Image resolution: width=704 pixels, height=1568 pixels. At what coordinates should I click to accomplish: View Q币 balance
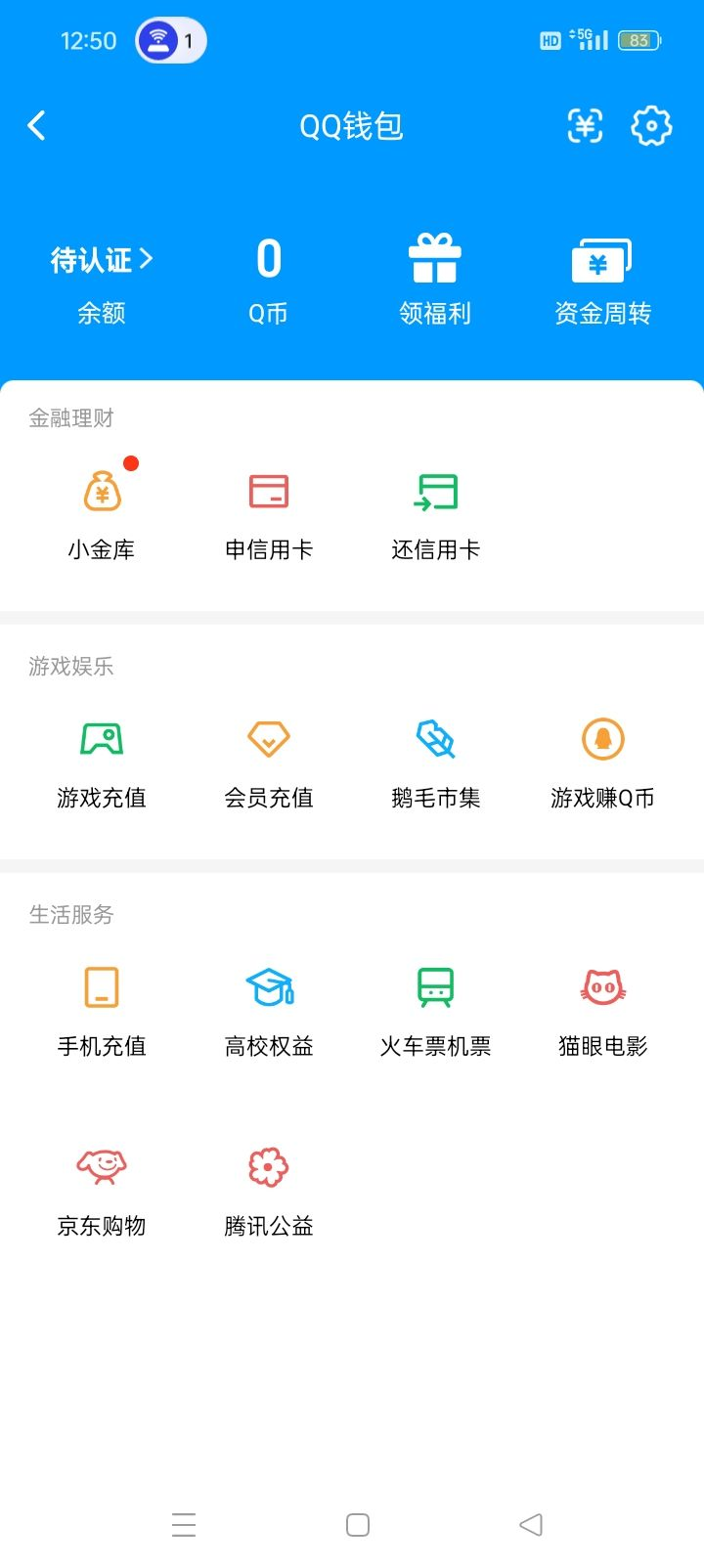tap(268, 281)
